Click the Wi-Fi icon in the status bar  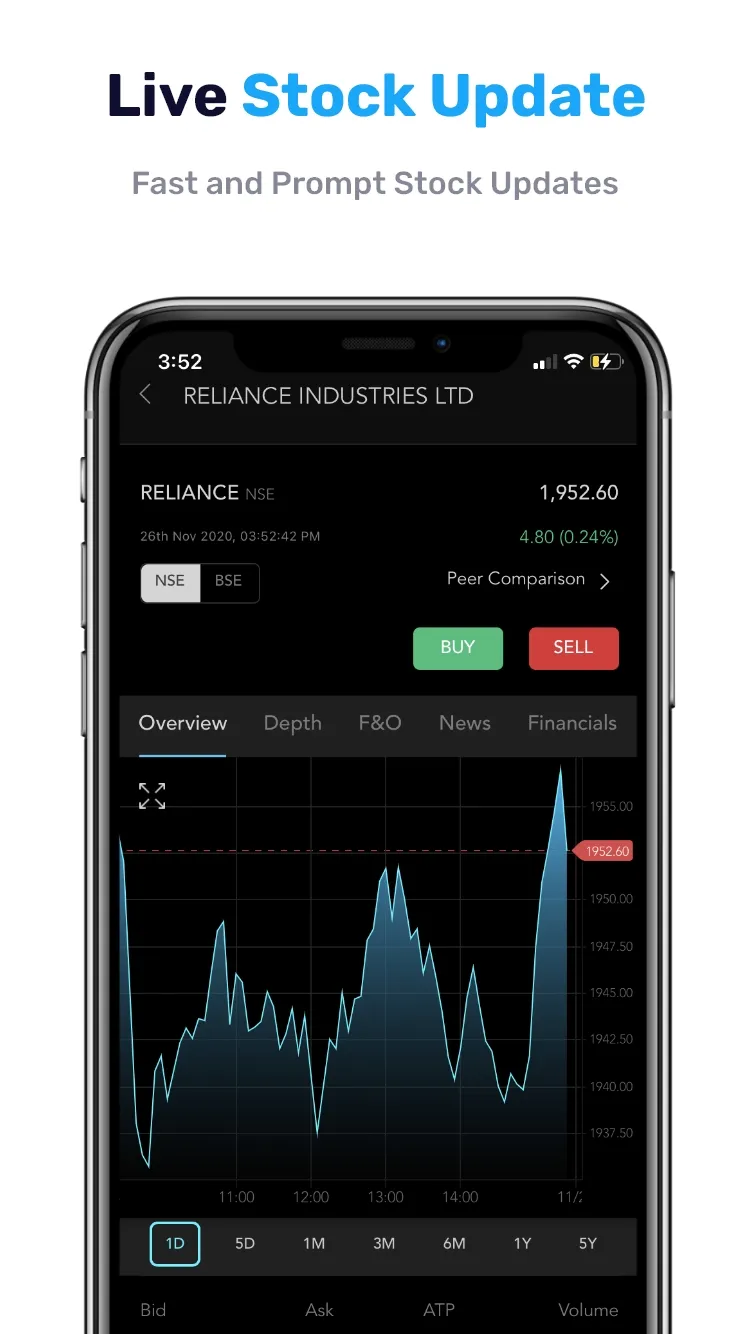[573, 362]
